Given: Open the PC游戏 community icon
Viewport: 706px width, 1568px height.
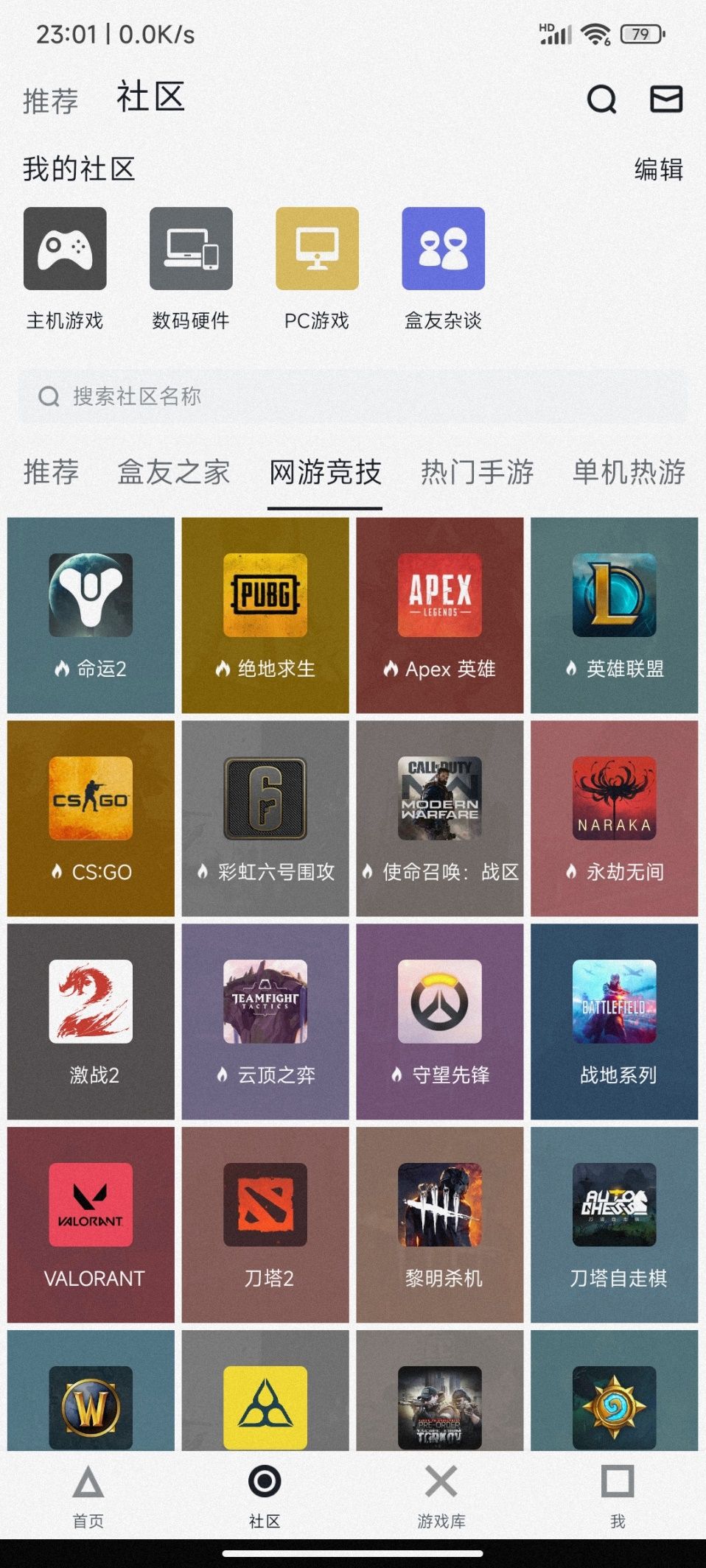Looking at the screenshot, I should [x=316, y=248].
